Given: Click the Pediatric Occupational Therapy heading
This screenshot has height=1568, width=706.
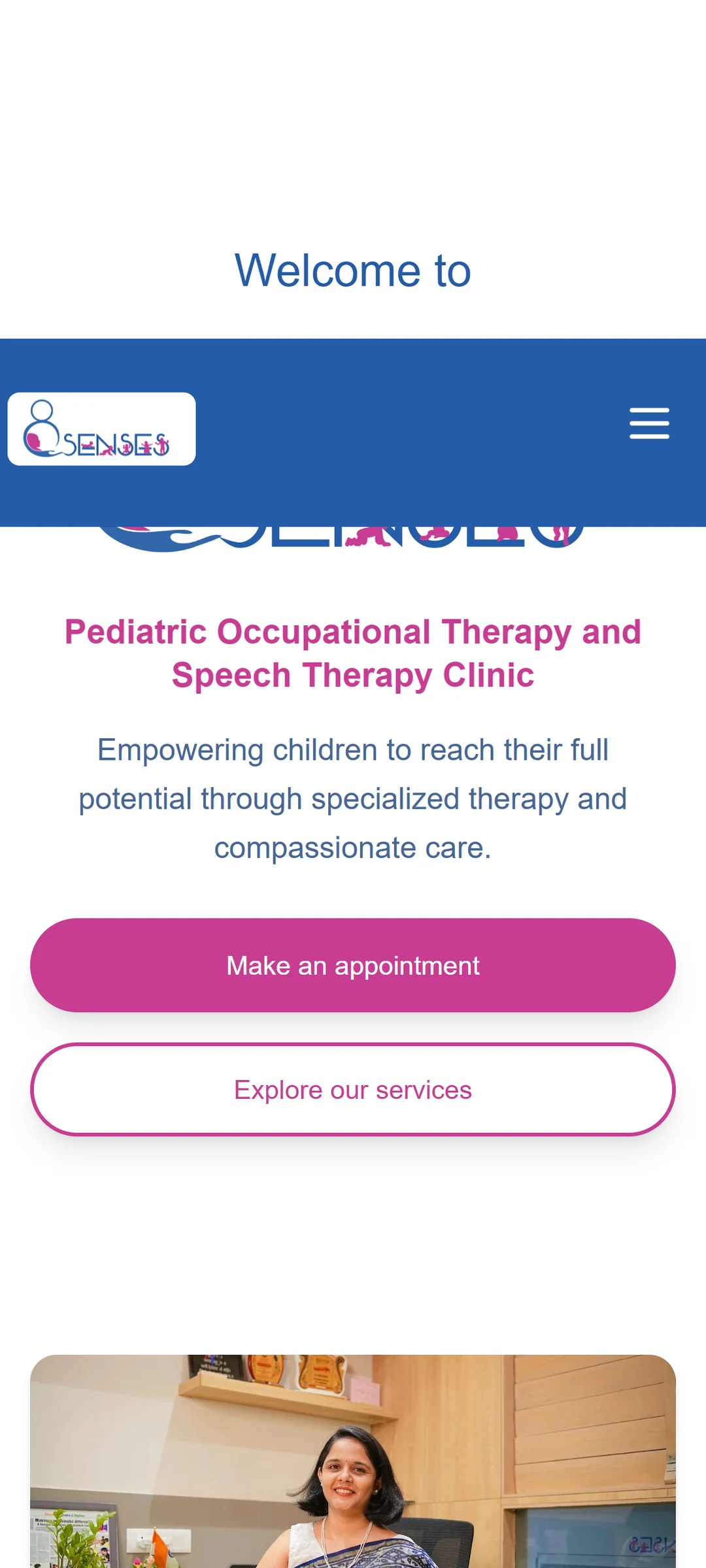Looking at the screenshot, I should [x=352, y=653].
